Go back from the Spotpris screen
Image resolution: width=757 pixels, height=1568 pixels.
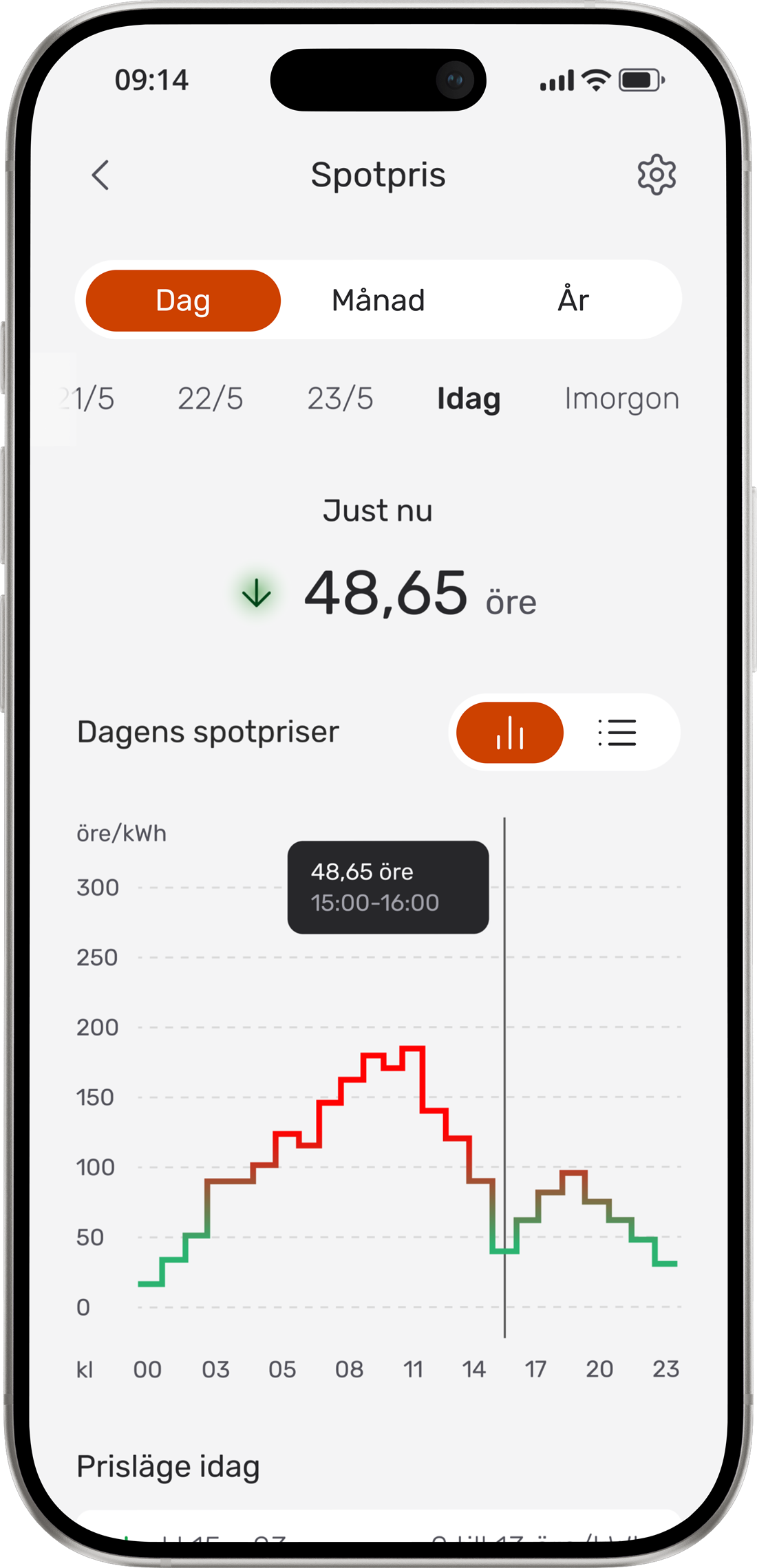[x=100, y=175]
